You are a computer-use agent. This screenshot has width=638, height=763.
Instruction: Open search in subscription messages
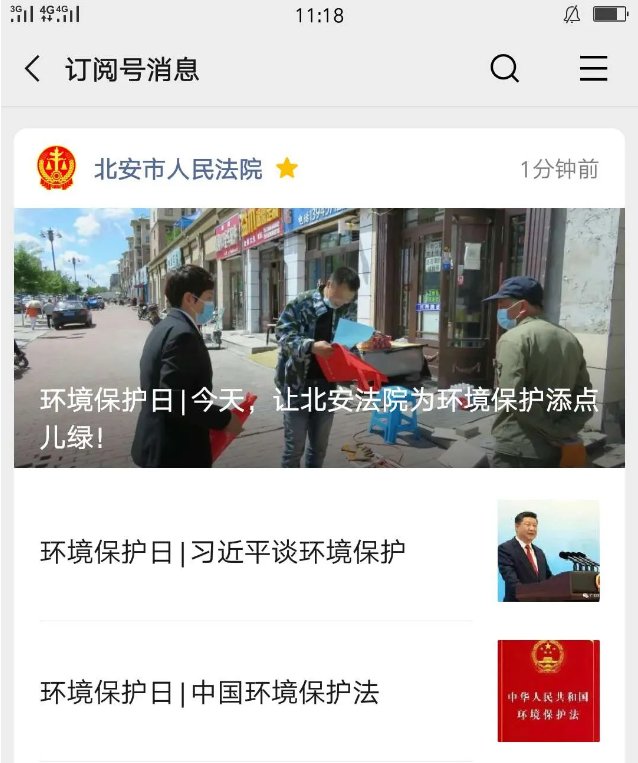(x=505, y=69)
